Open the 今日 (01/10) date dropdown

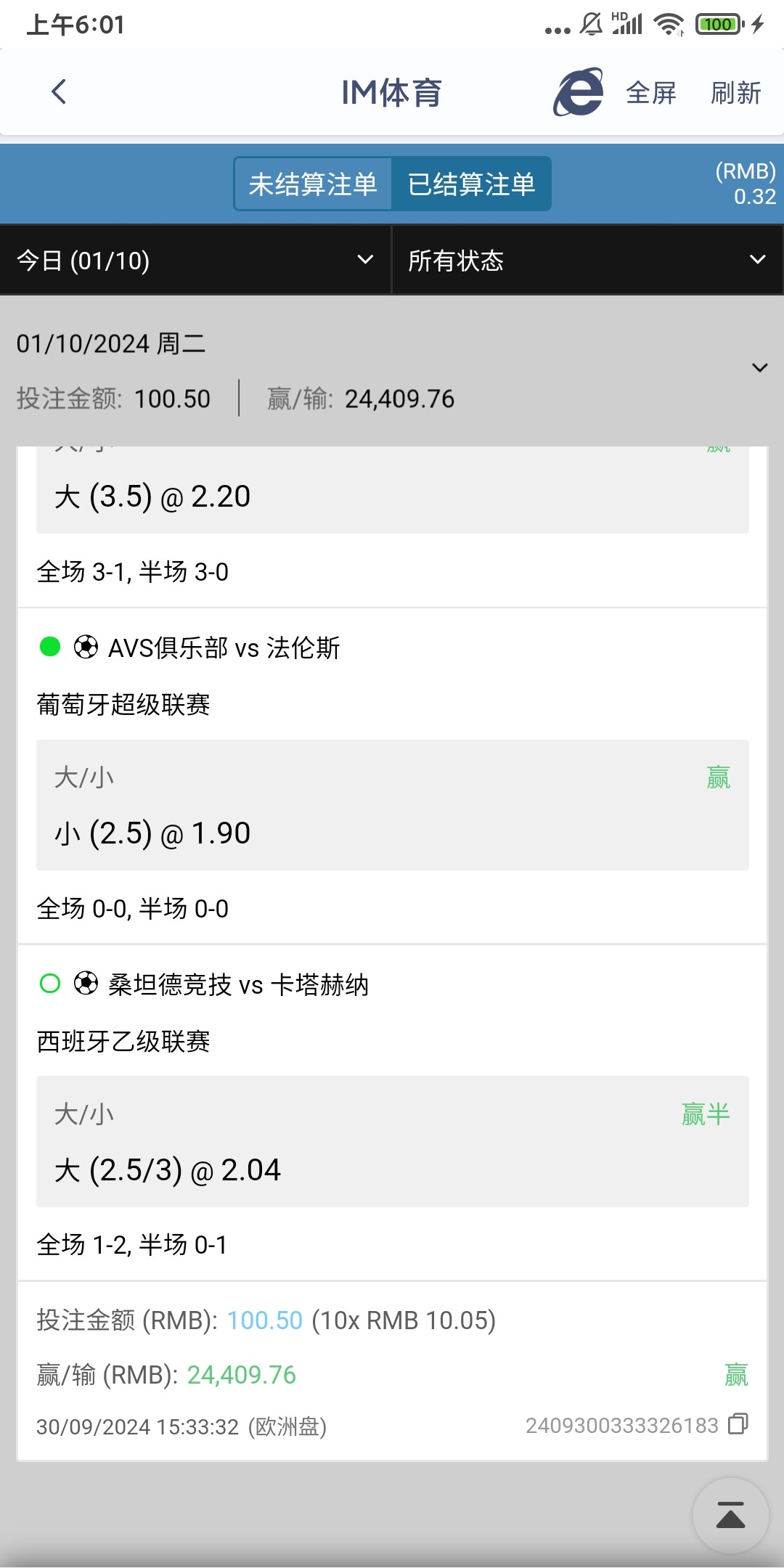coord(195,260)
